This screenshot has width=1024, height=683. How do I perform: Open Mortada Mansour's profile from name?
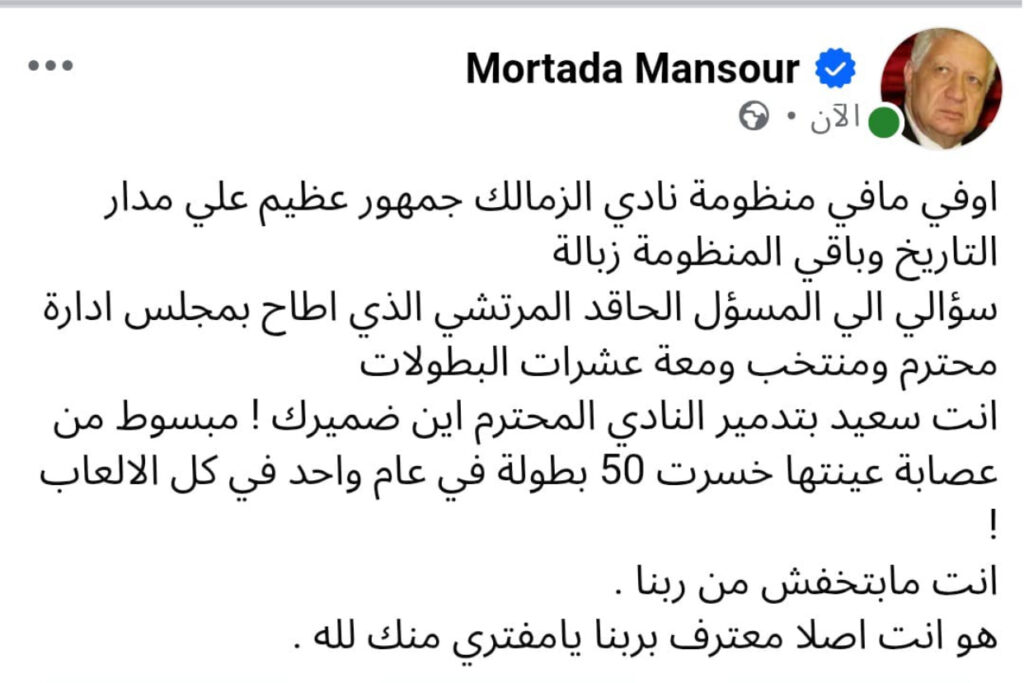point(632,69)
